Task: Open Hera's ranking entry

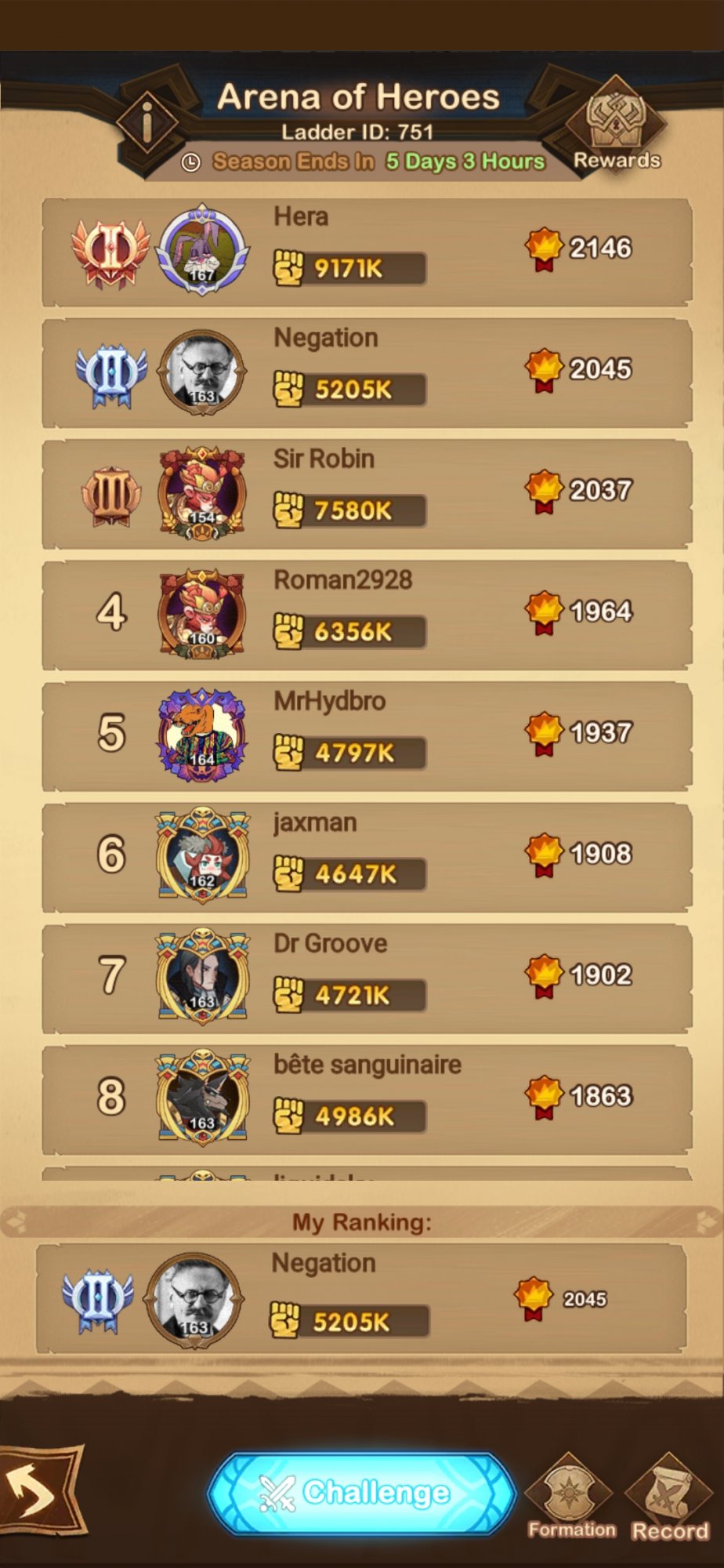Action: pos(367,252)
